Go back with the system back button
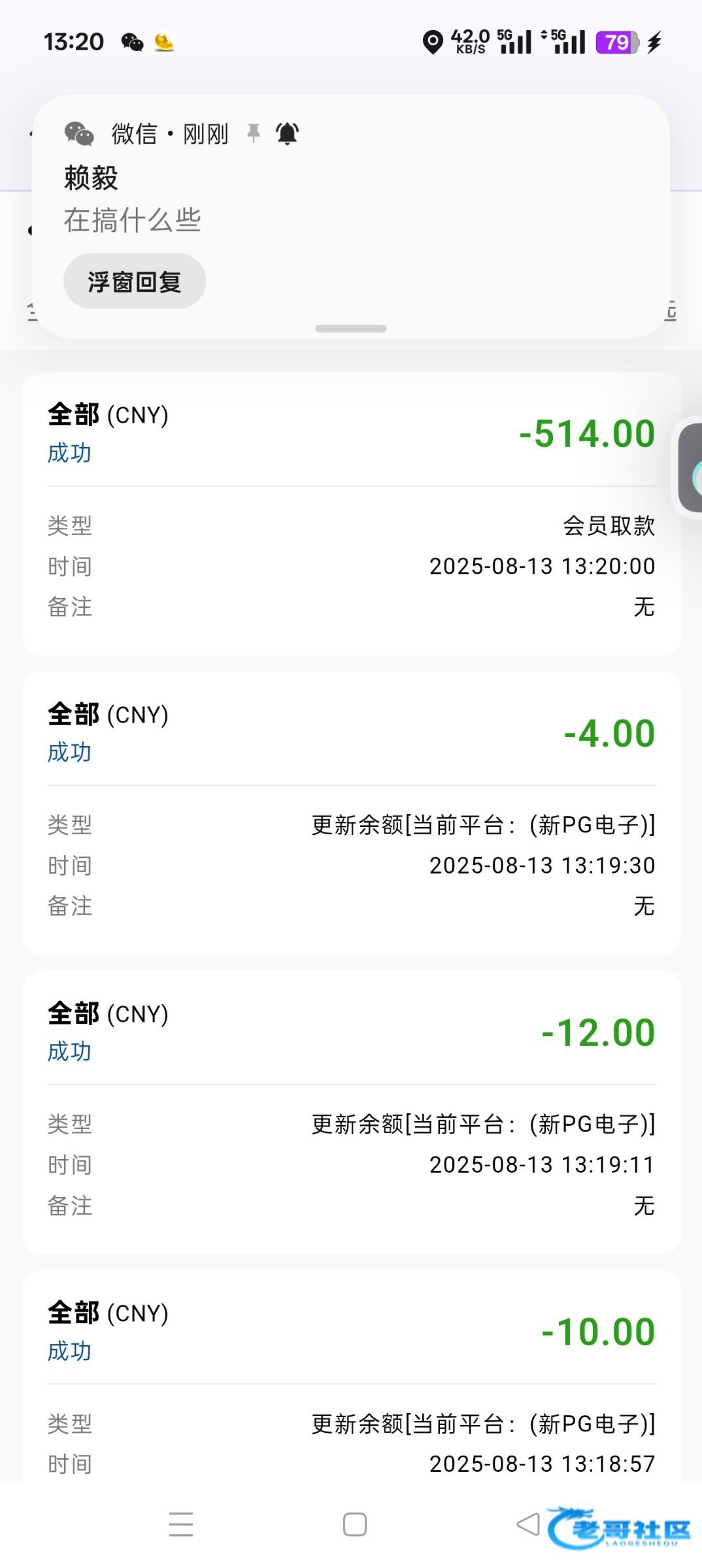Screen dimensions: 702x1568 pos(528,1524)
